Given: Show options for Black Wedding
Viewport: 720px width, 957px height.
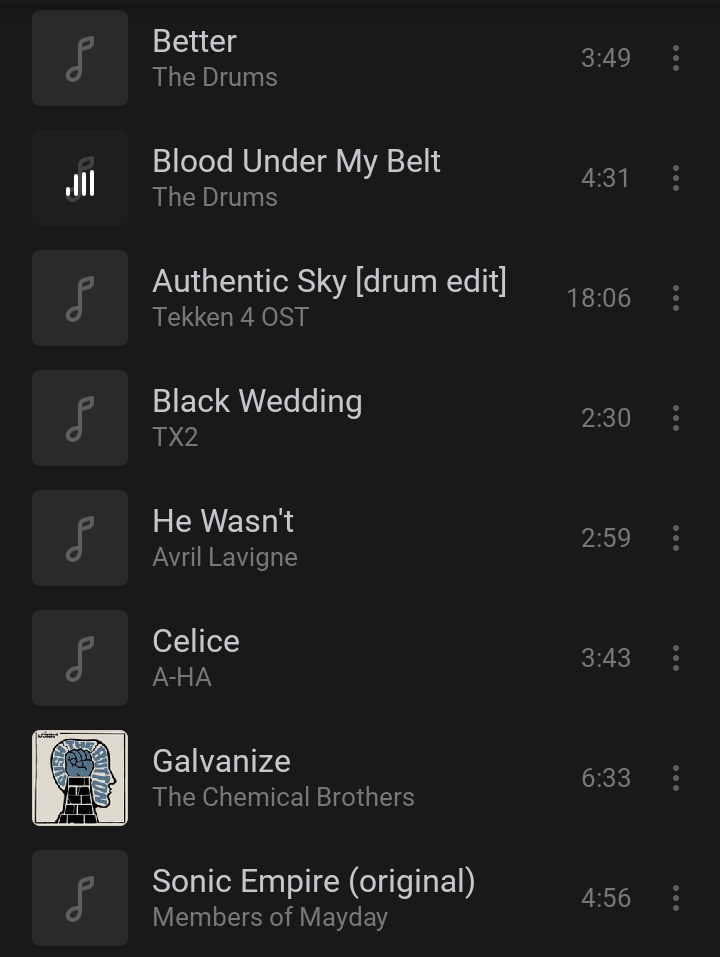Looking at the screenshot, I should (676, 418).
